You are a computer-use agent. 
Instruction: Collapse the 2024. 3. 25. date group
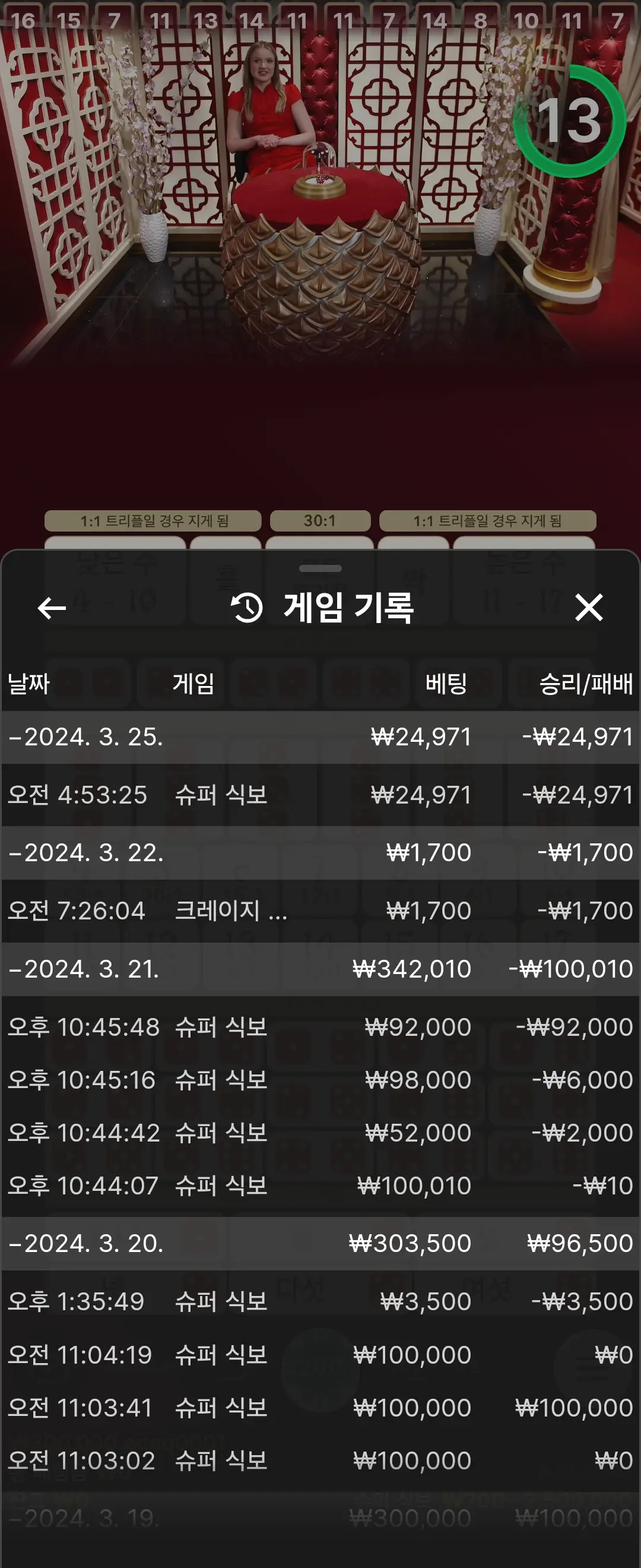(x=320, y=737)
